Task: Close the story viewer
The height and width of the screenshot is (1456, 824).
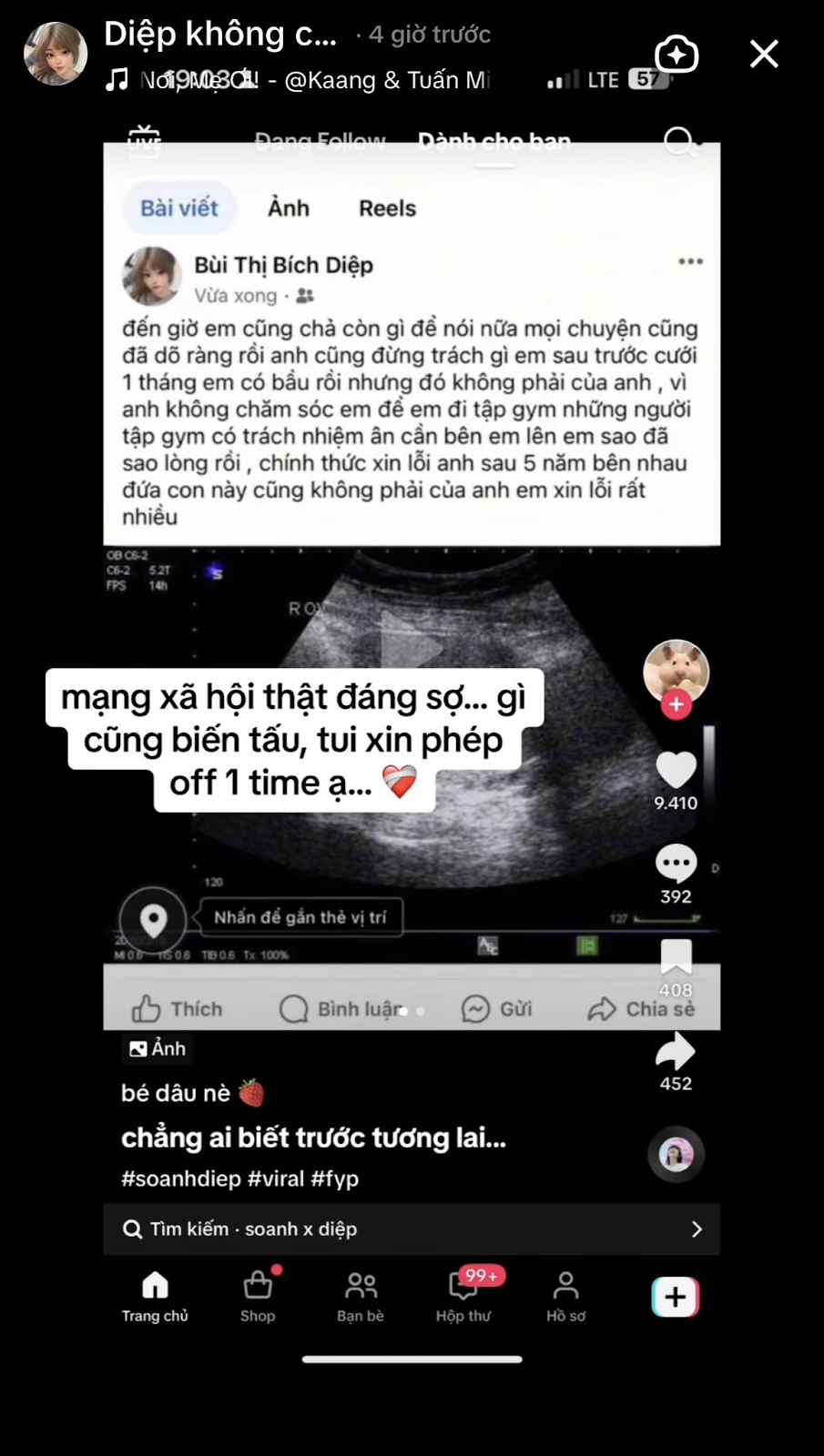Action: click(x=764, y=54)
